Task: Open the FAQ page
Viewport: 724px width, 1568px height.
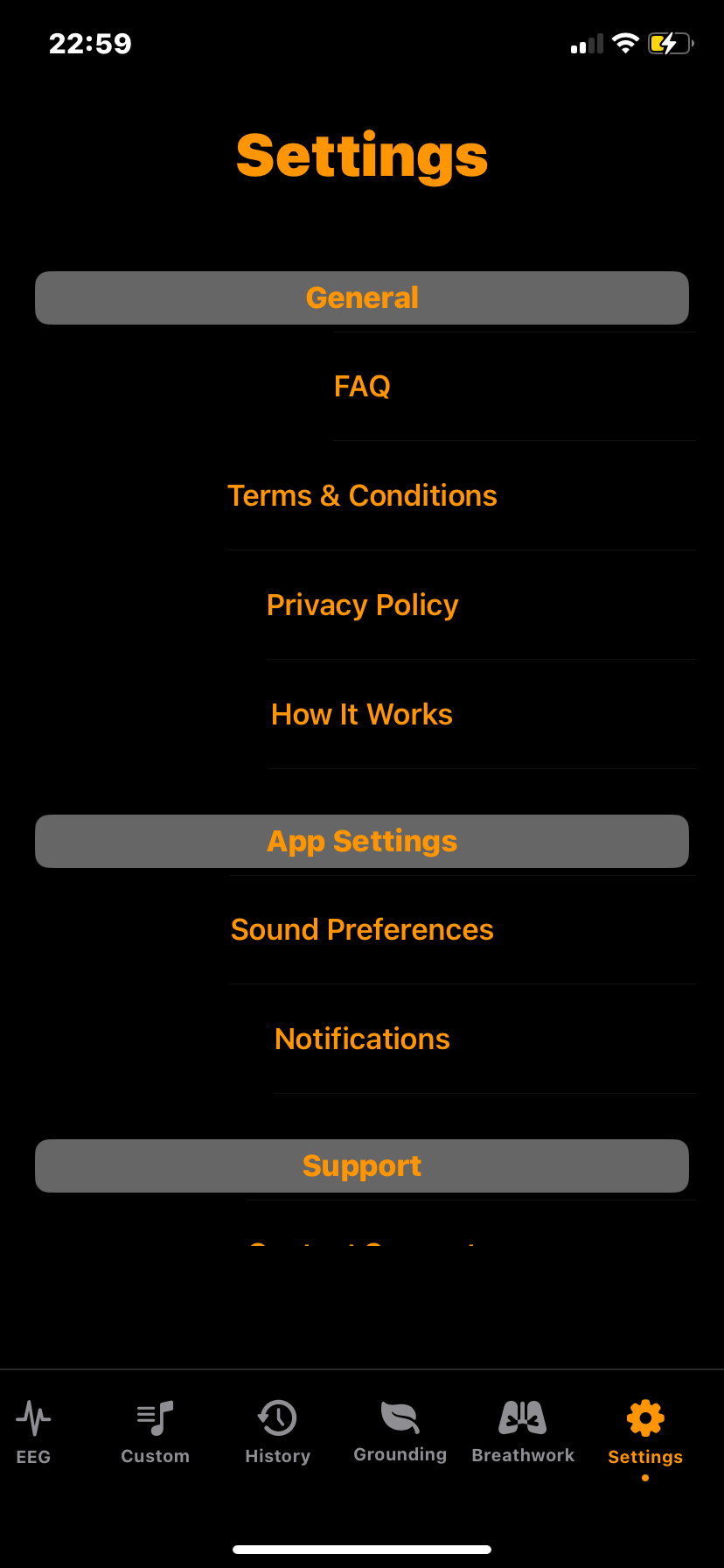Action: 362,386
